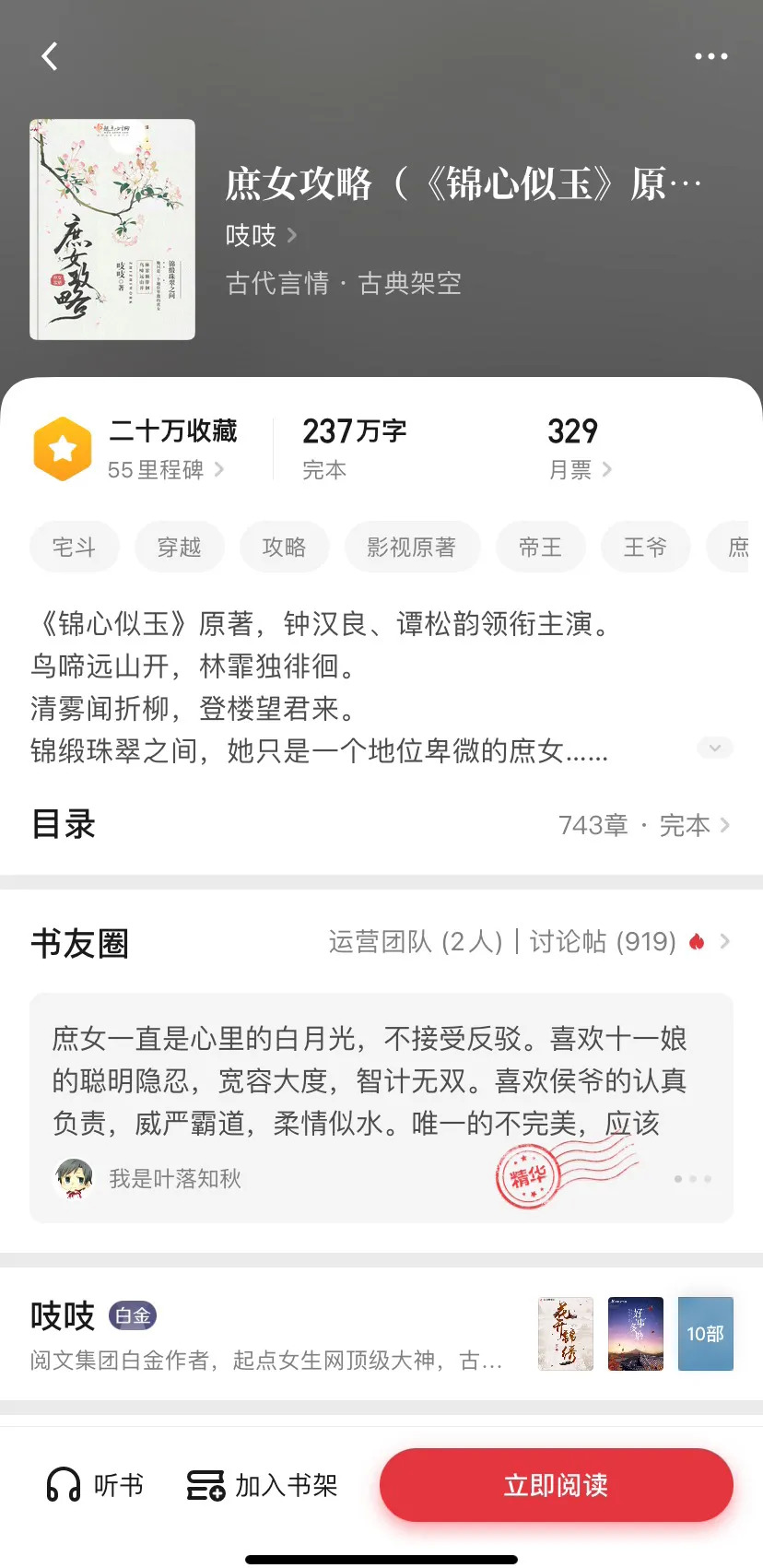
Task: Select the 宅斗 tag chip
Action: 75,548
